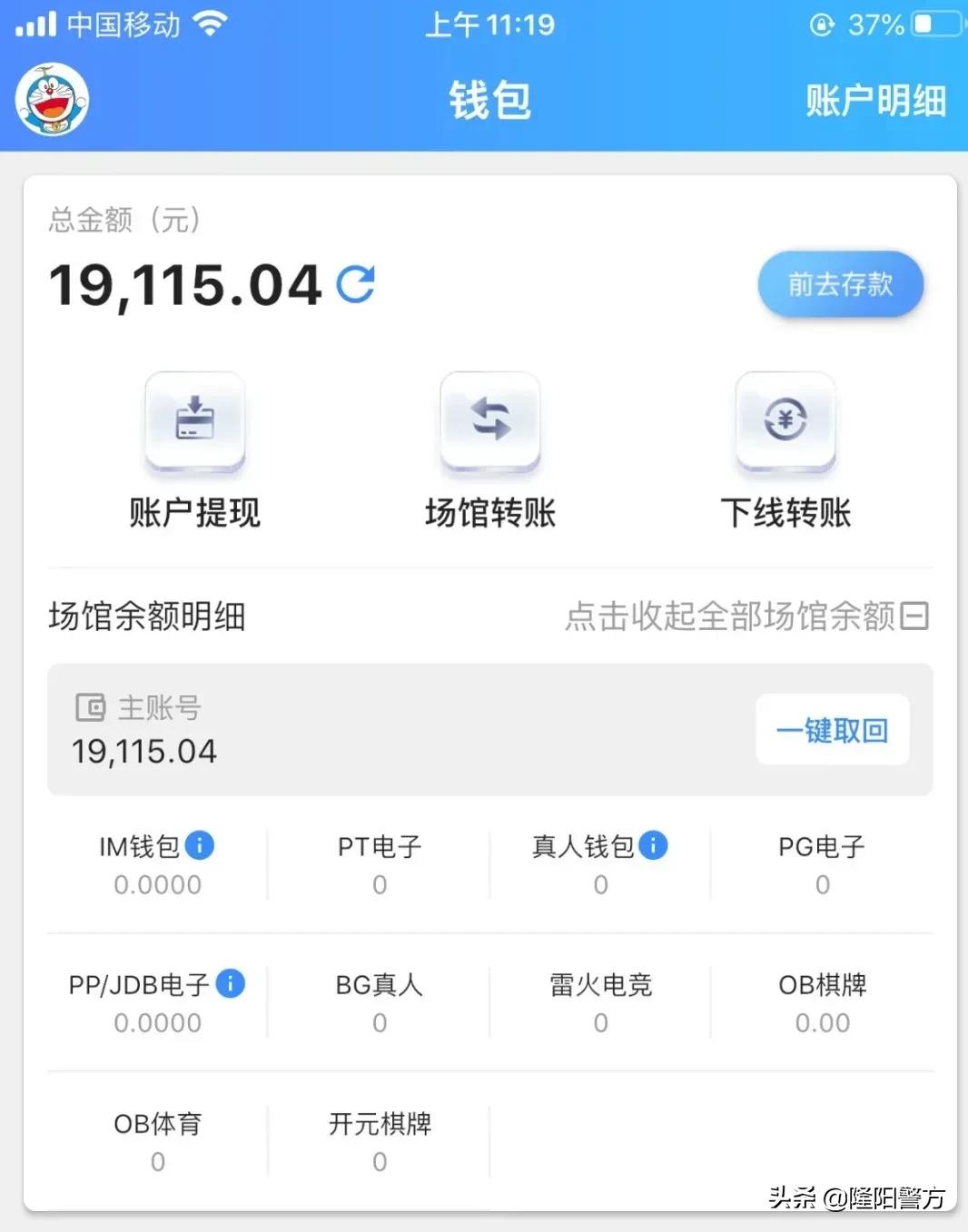The height and width of the screenshot is (1232, 968).
Task: Click the PP/JDB电子 info icon
Action: (230, 983)
